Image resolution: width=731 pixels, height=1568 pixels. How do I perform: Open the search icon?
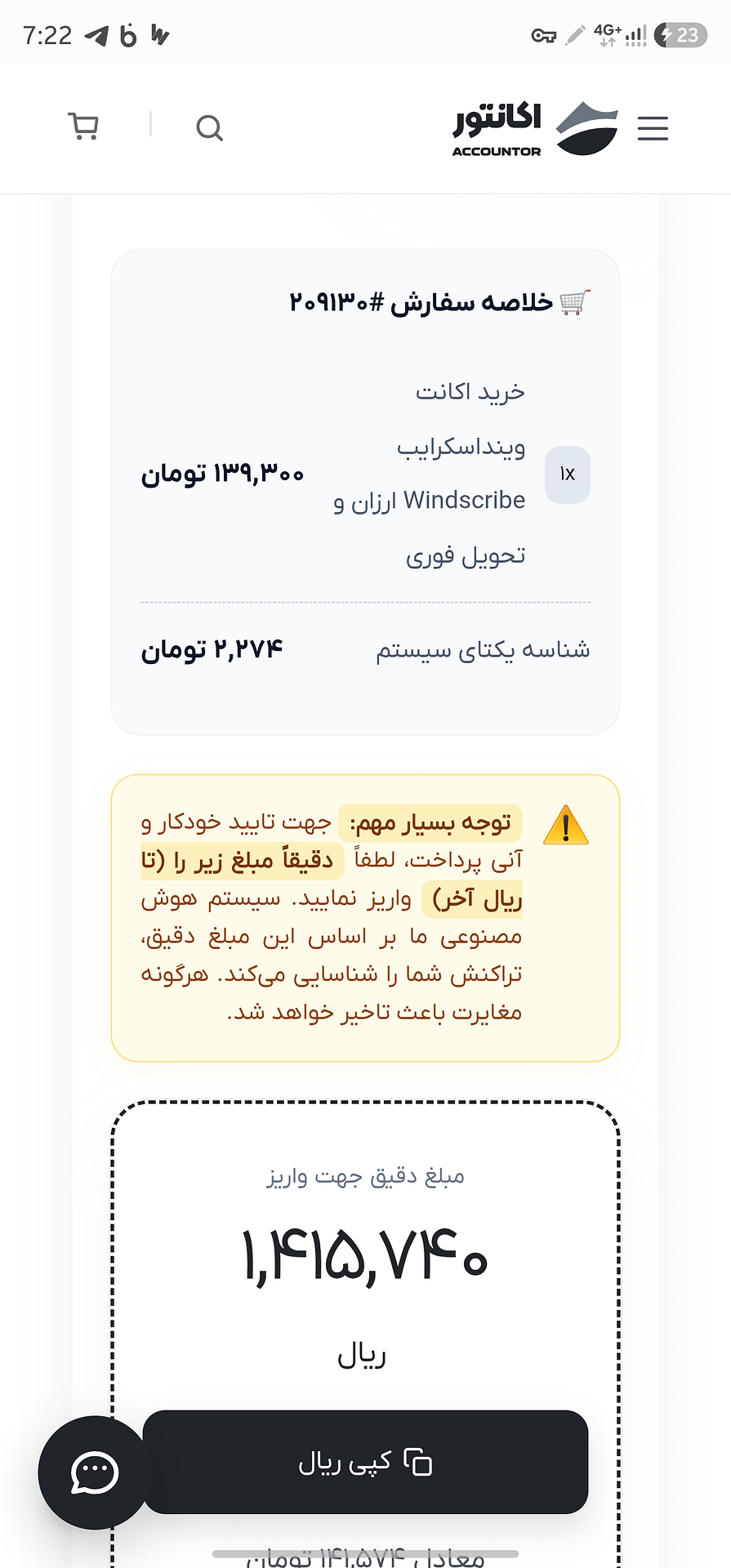209,127
